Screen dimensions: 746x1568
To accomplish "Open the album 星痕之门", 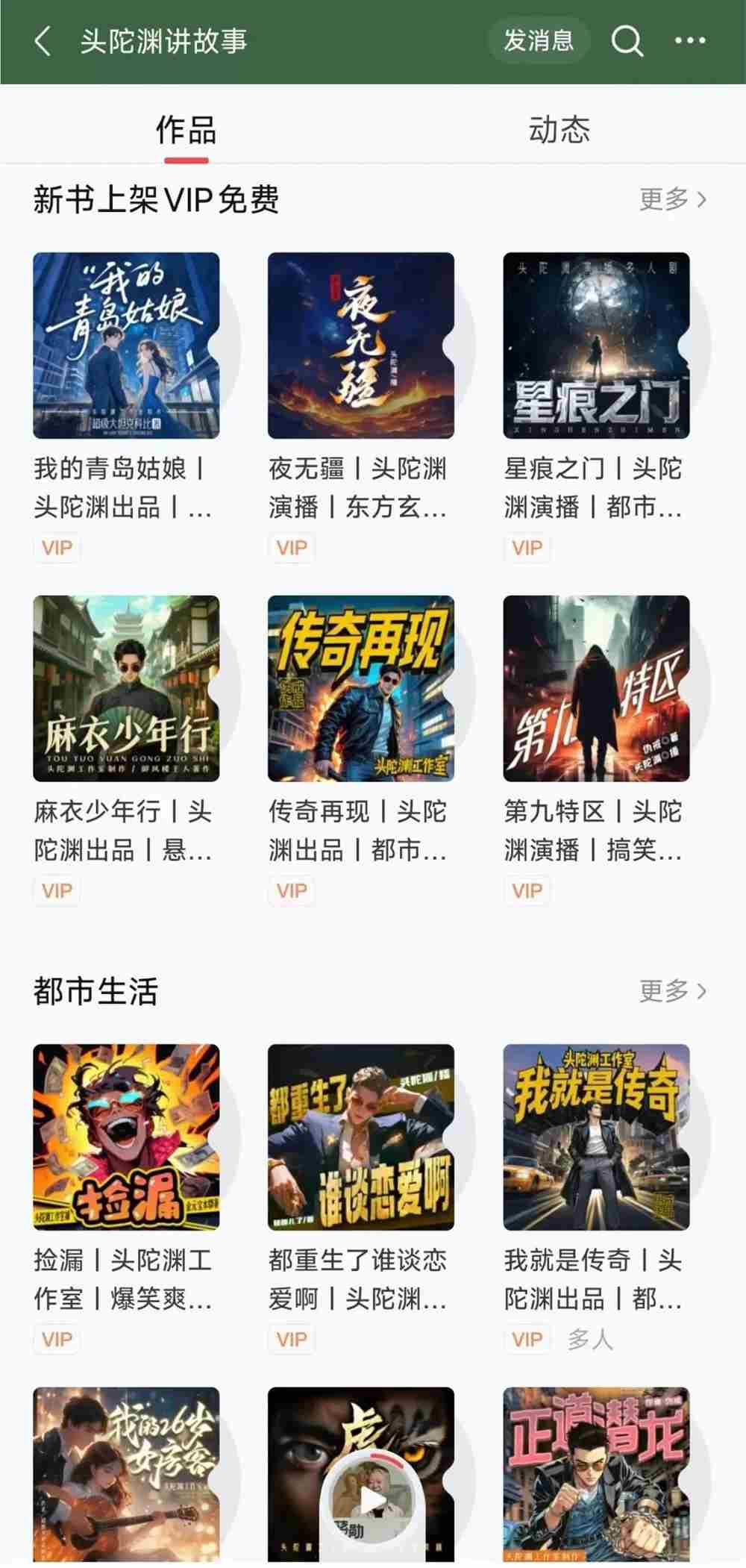I will tap(596, 346).
